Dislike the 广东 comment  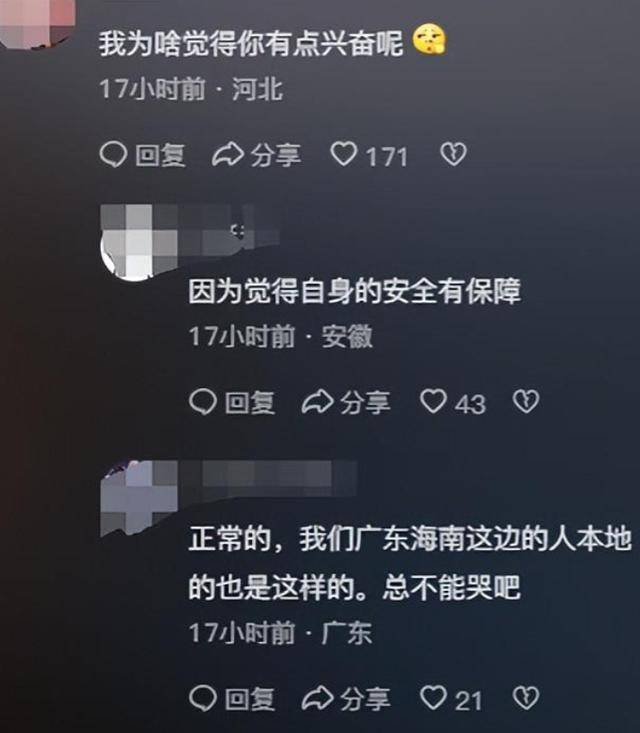point(526,697)
